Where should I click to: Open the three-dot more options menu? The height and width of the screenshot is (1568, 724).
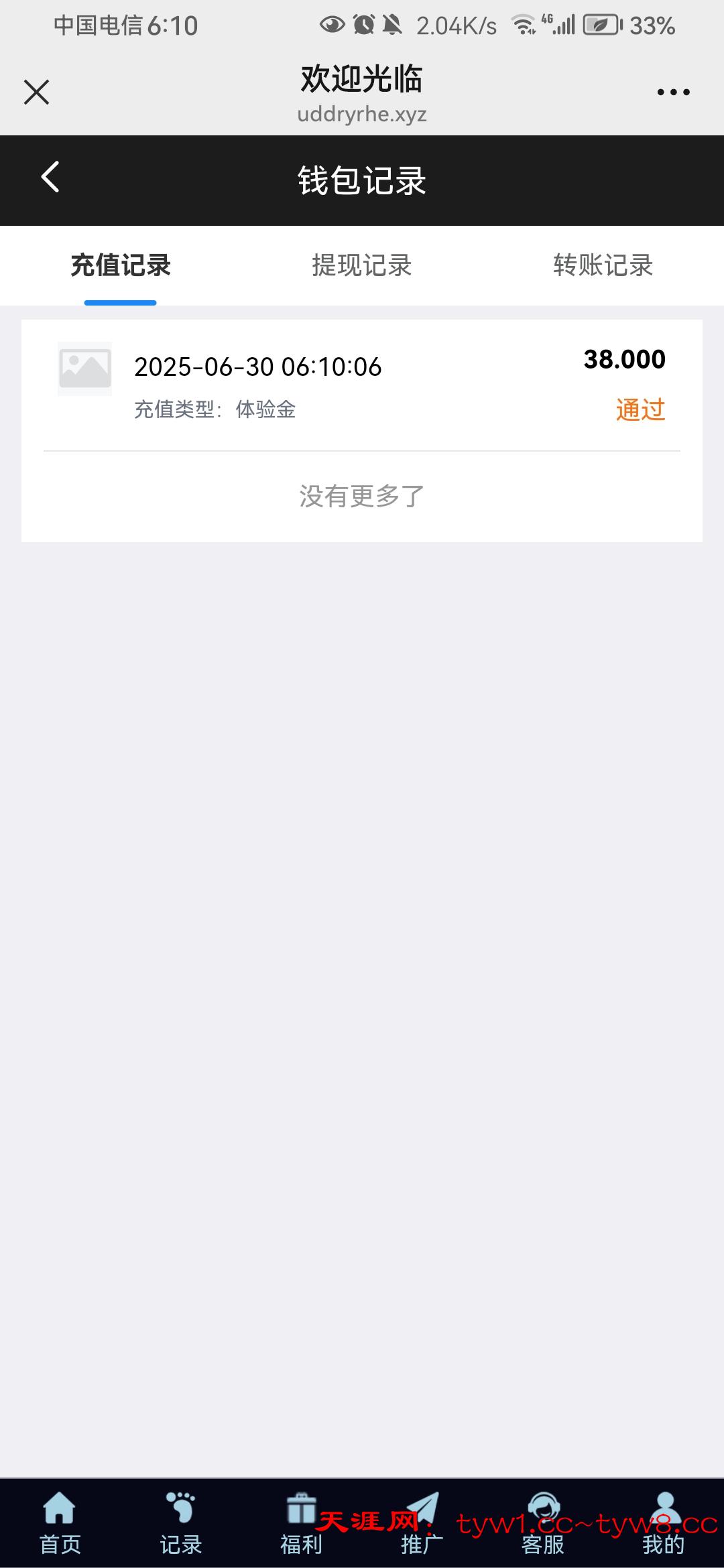pyautogui.click(x=672, y=92)
